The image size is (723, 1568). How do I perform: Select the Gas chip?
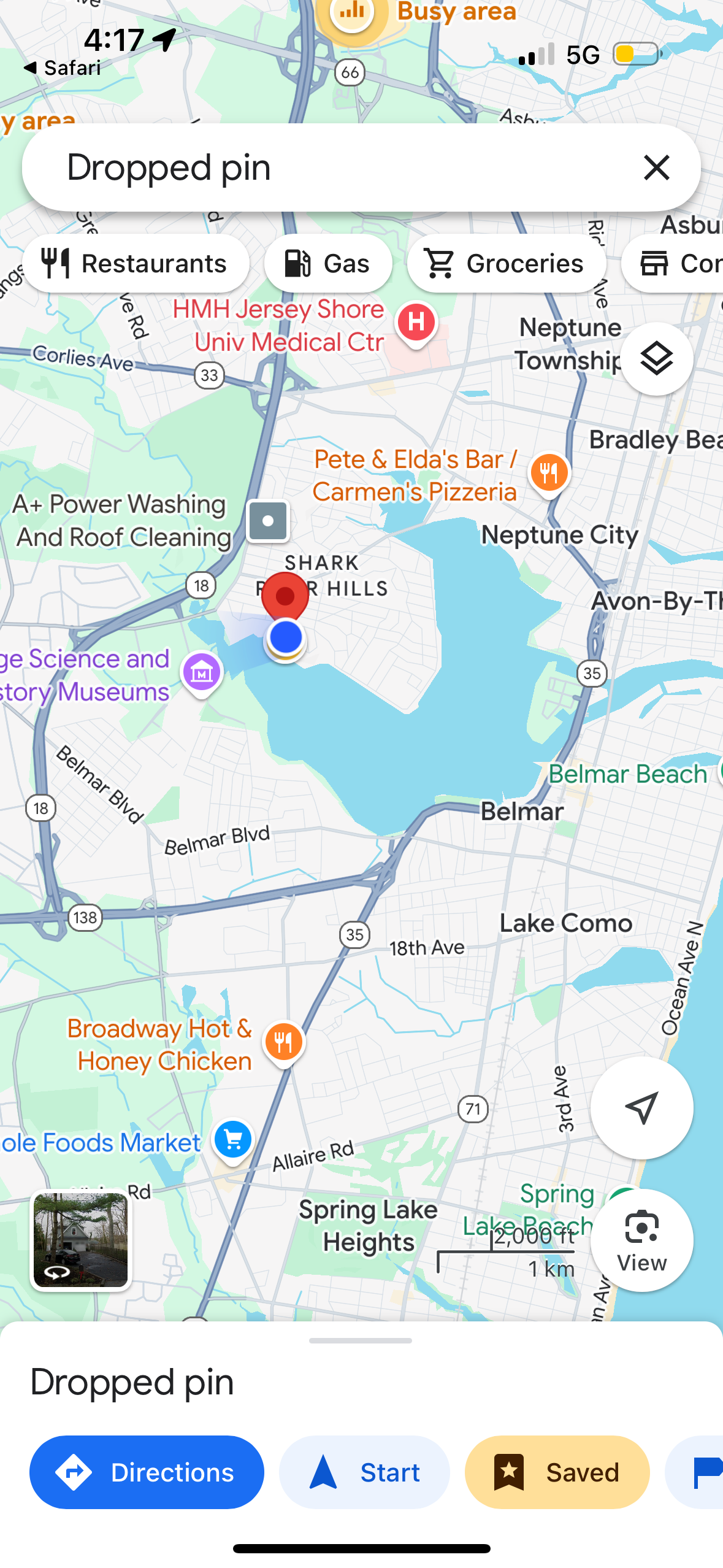[x=328, y=264]
